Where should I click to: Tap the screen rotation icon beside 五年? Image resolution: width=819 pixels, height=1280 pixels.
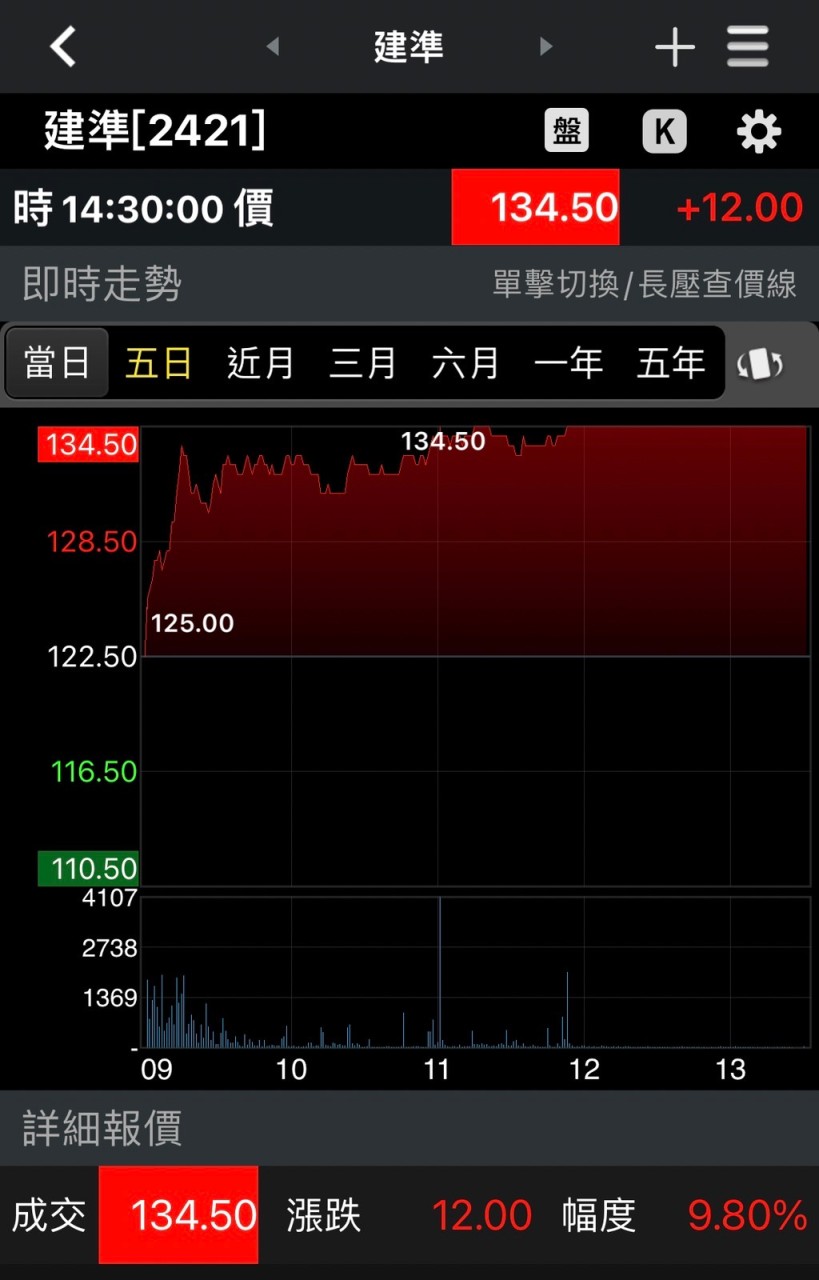tap(760, 363)
